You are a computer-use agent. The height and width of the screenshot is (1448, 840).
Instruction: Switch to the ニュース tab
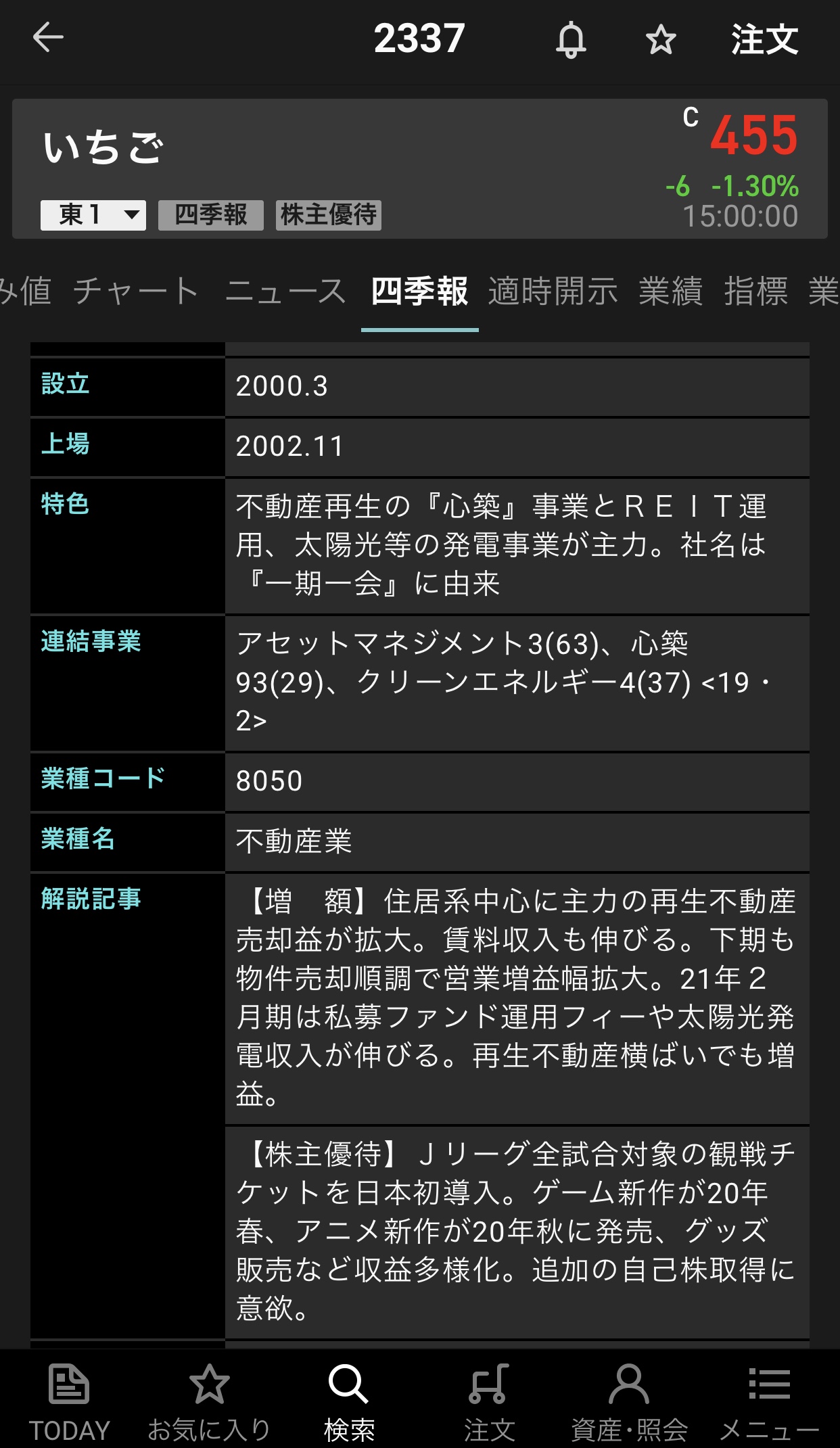pyautogui.click(x=285, y=291)
